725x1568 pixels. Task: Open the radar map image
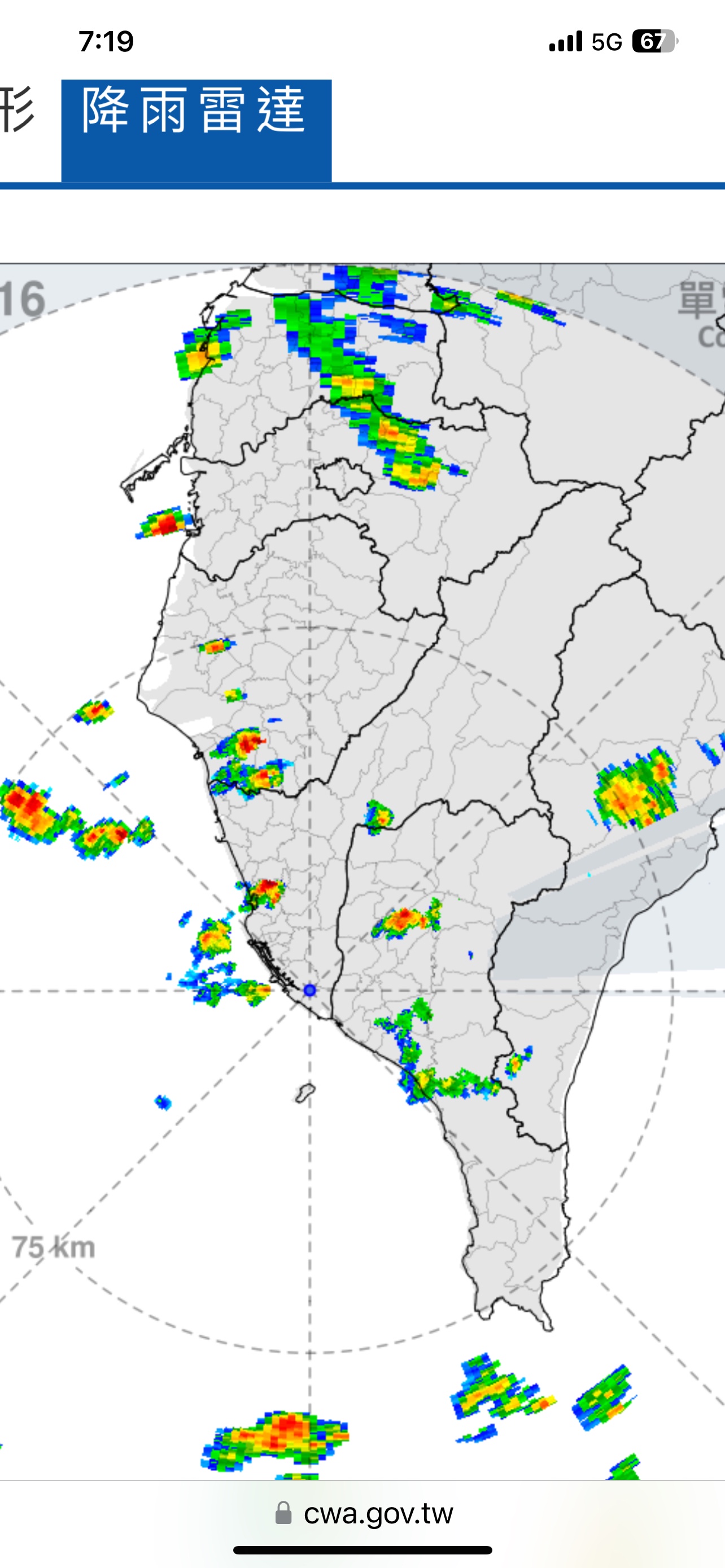coord(363,870)
